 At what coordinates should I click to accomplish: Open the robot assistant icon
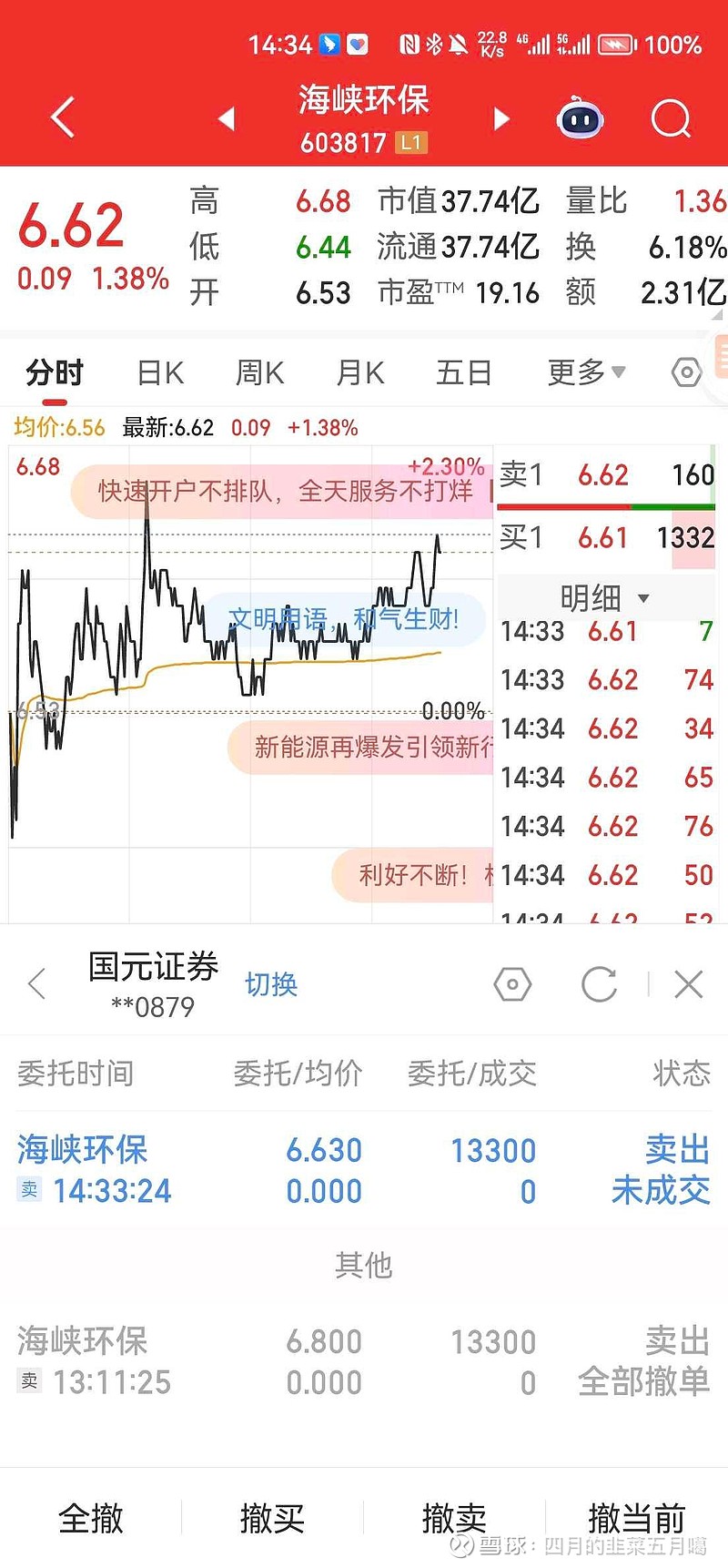[581, 118]
